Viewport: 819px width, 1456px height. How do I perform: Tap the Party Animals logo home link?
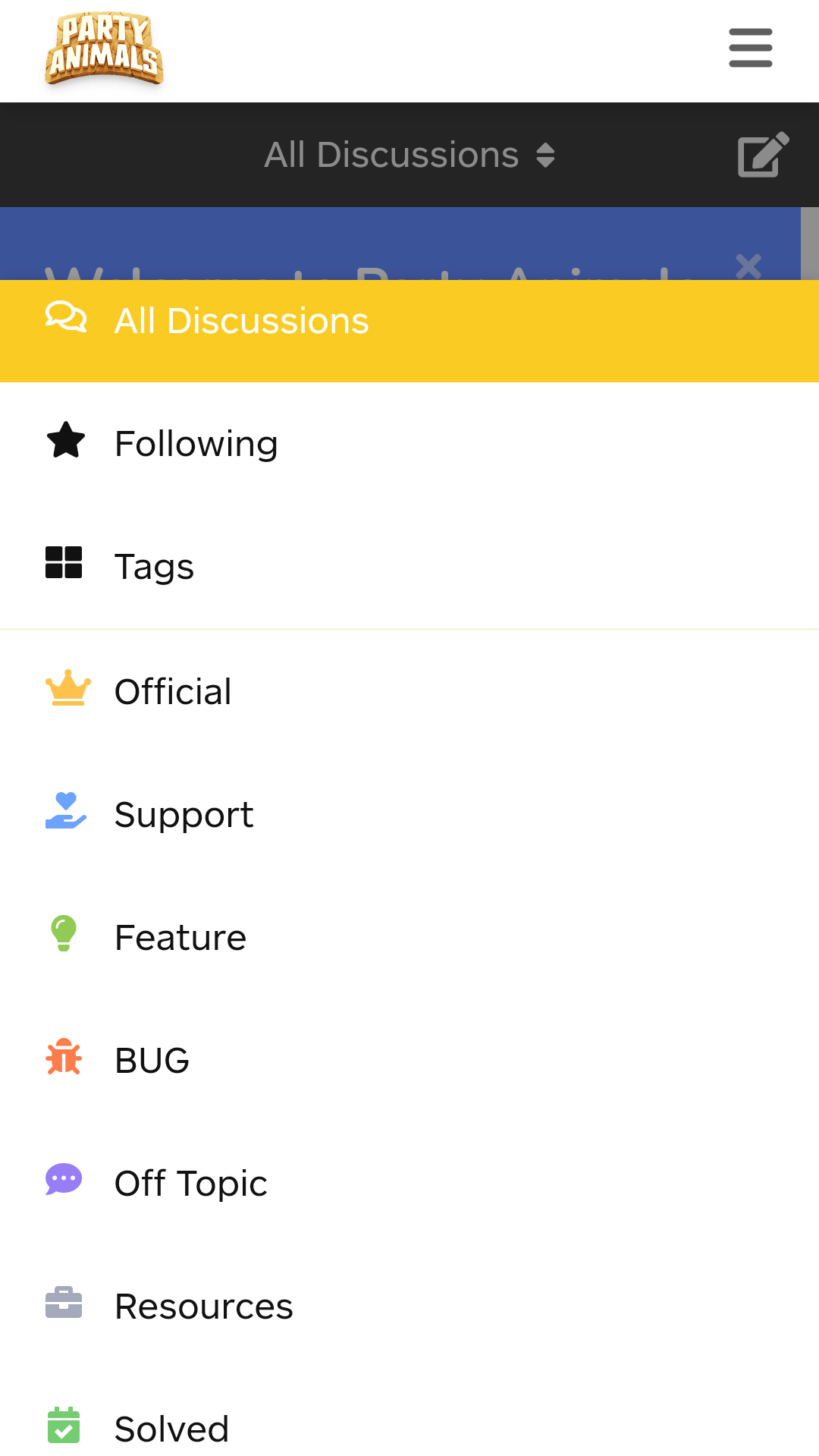105,49
